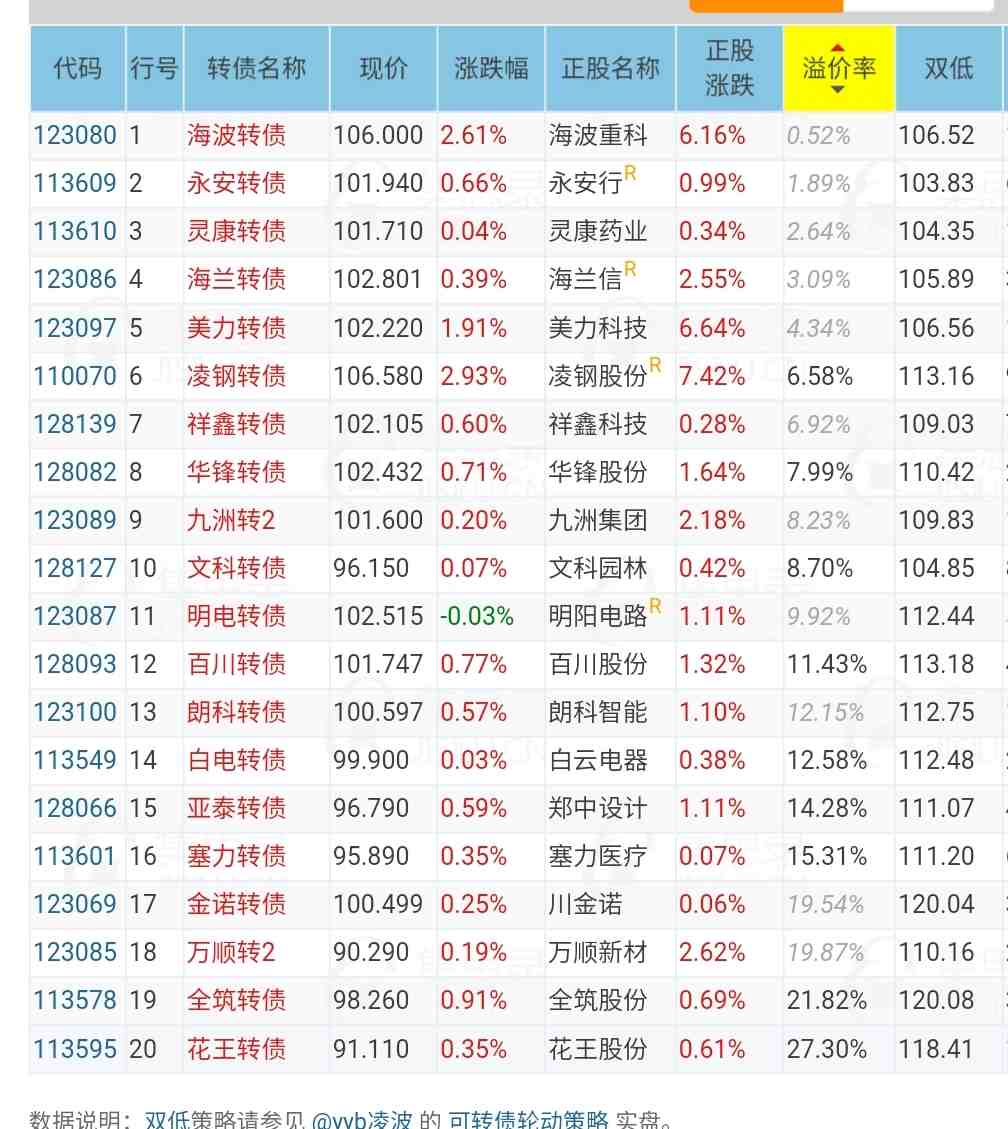The width and height of the screenshot is (1008, 1129).
Task: Open 花王转债 bond link
Action: [236, 1049]
